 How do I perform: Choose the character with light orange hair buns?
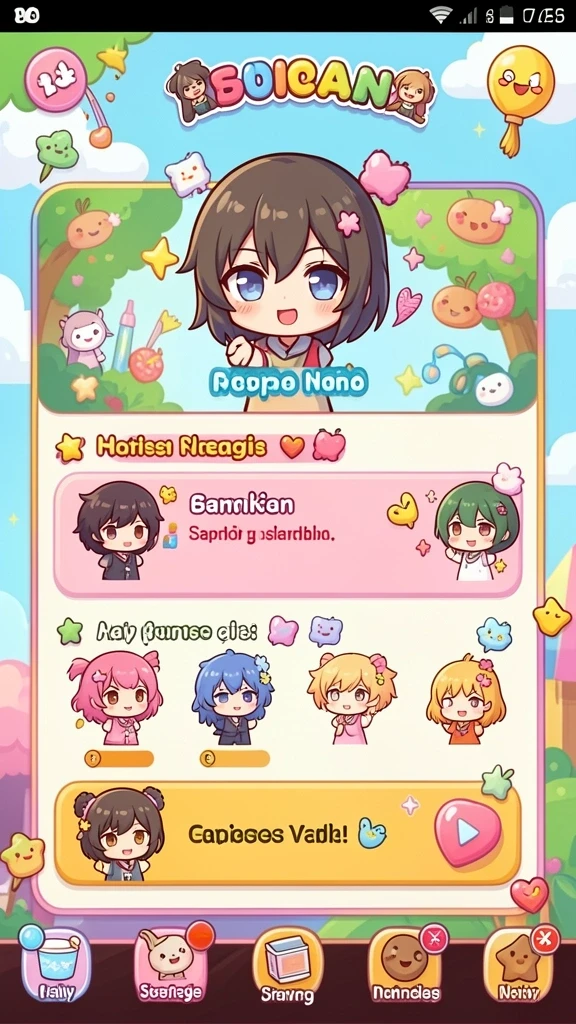350,697
